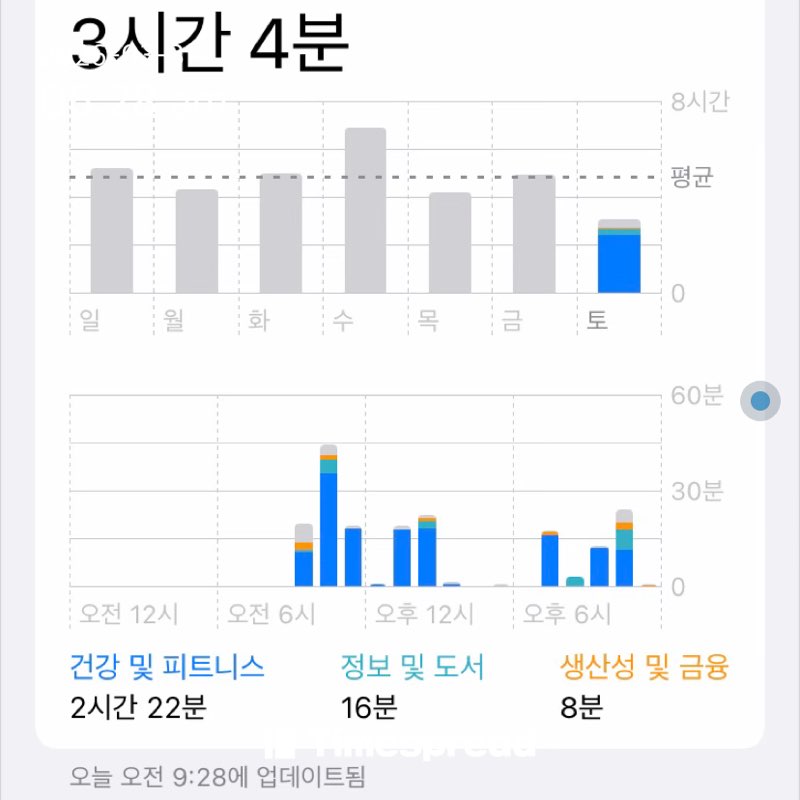Select the 화 (Tuesday) usage bar
This screenshot has height=800, width=800.
pos(281,233)
